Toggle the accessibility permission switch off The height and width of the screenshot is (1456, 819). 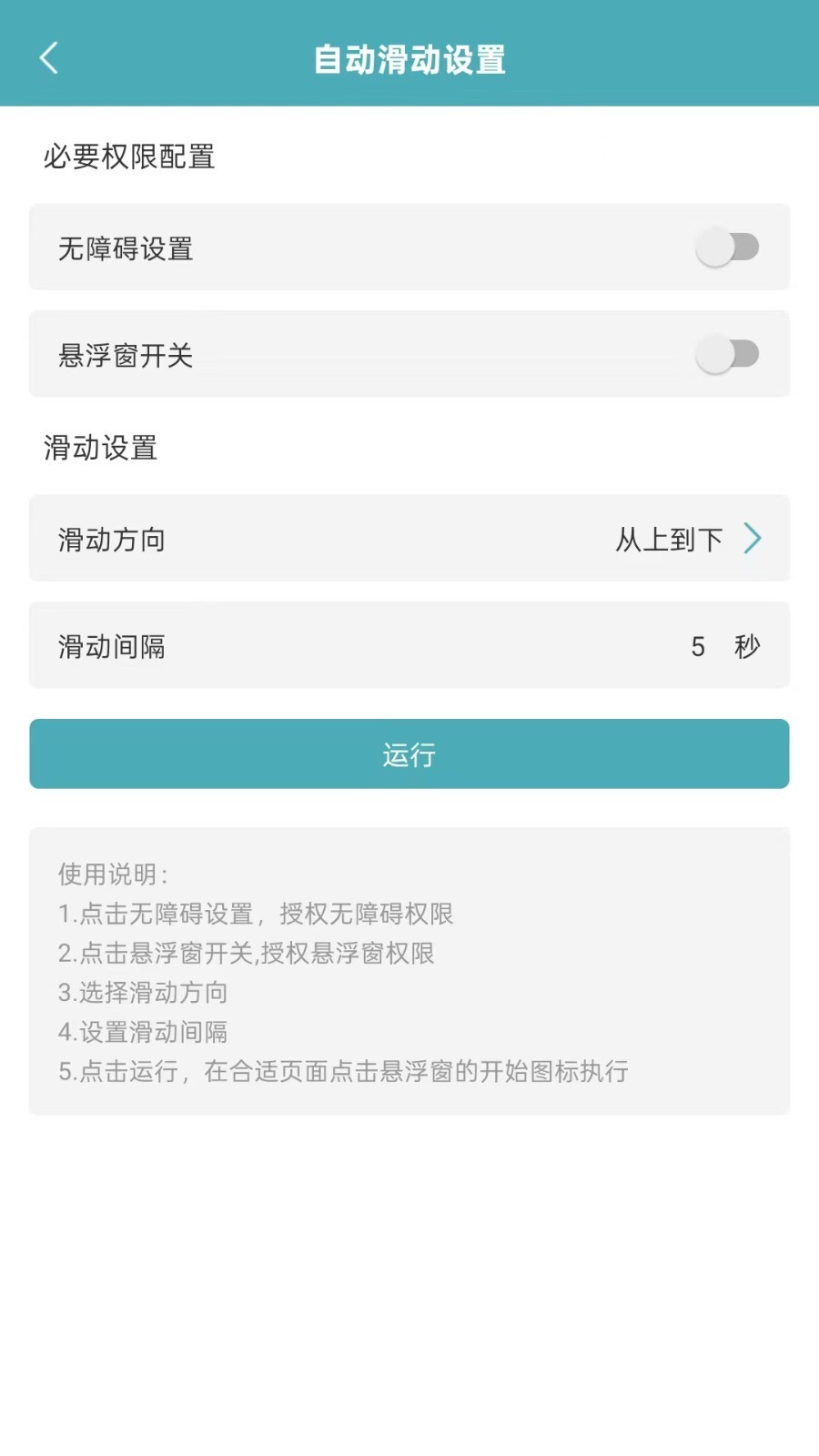coord(725,248)
